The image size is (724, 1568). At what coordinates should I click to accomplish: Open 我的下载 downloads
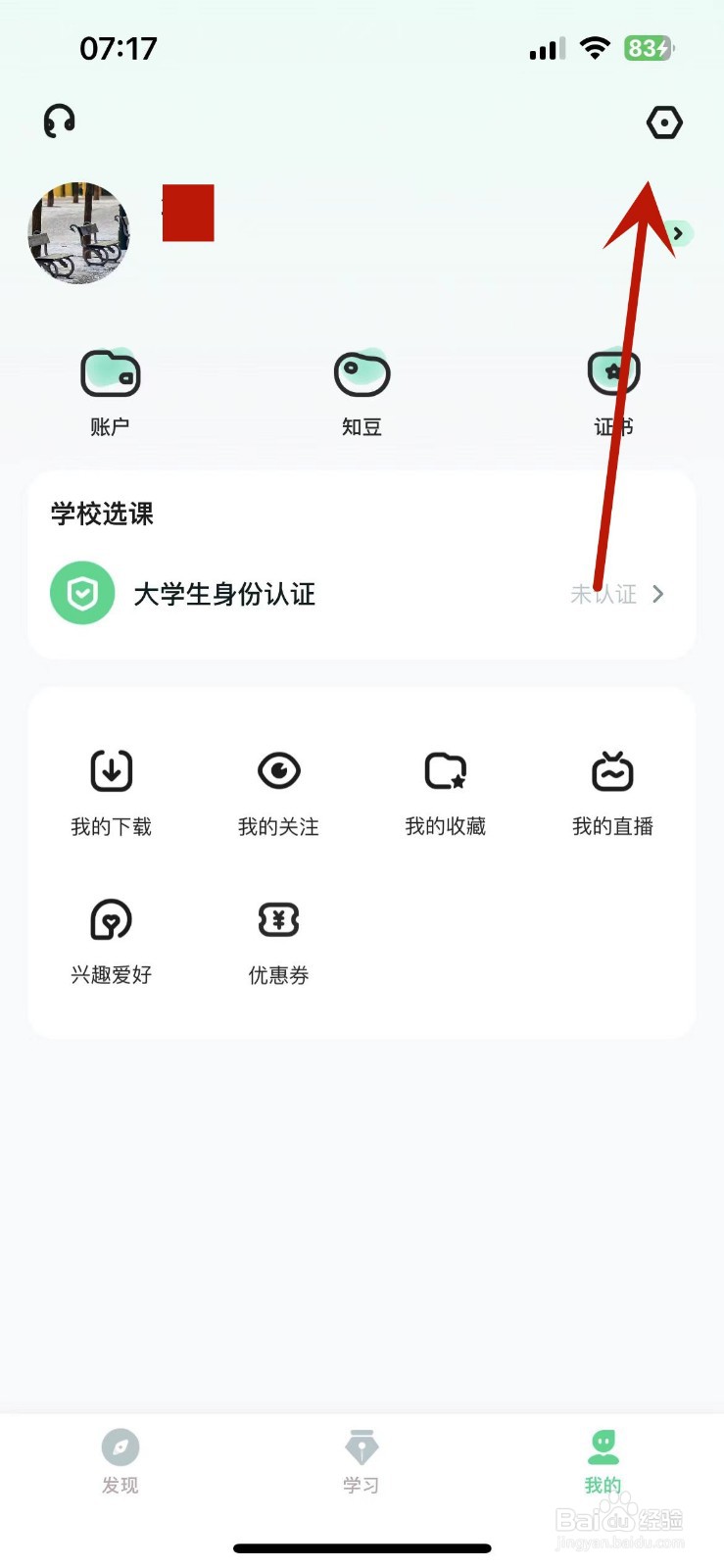click(110, 789)
